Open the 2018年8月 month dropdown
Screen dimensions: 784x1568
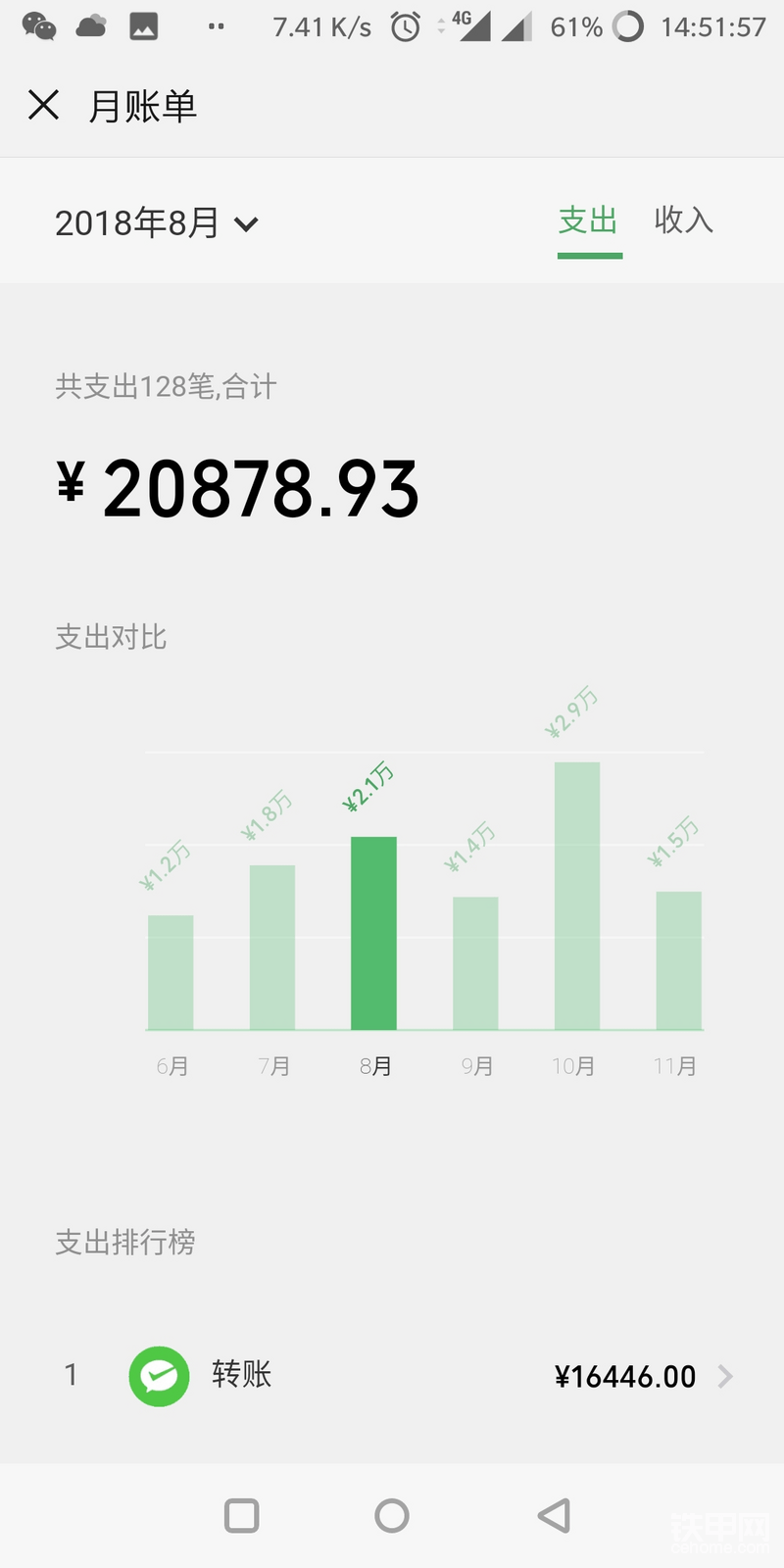pyautogui.click(x=157, y=223)
